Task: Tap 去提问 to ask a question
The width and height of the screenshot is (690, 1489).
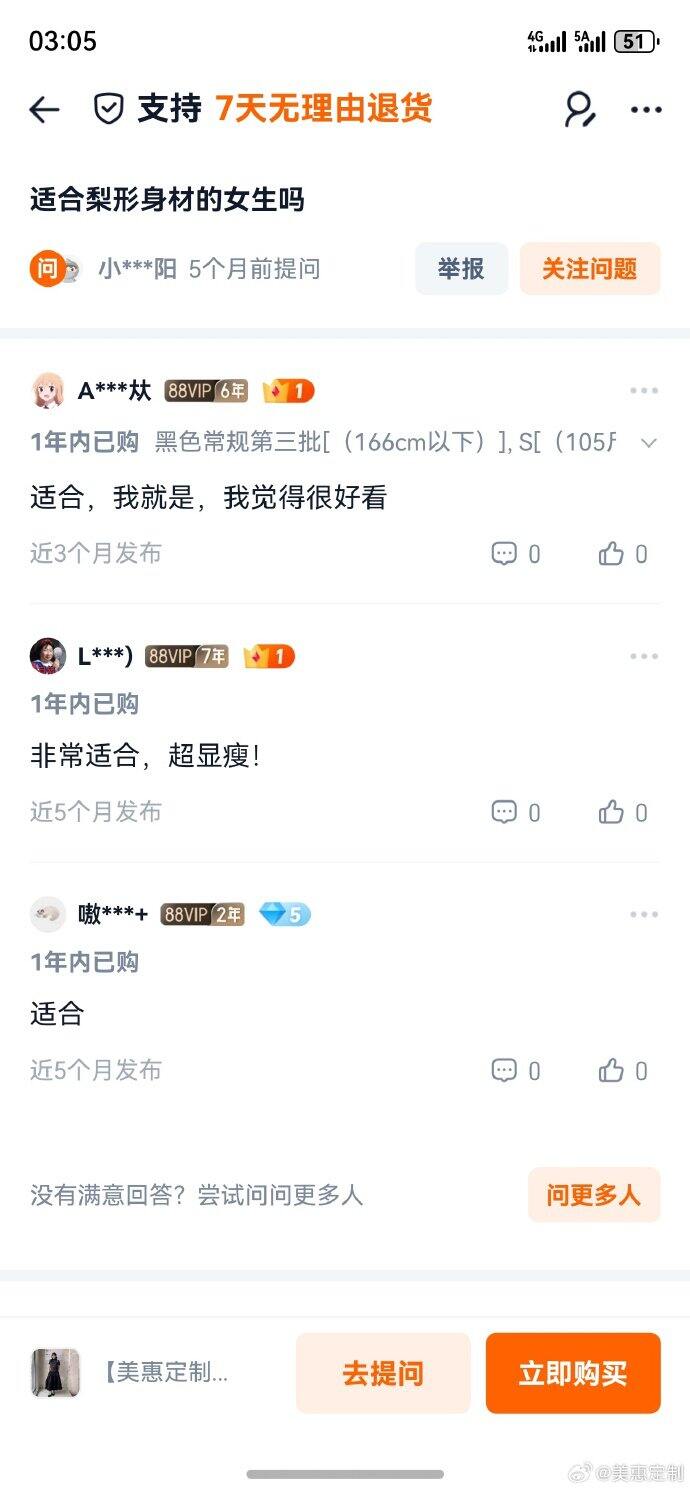Action: point(382,1373)
